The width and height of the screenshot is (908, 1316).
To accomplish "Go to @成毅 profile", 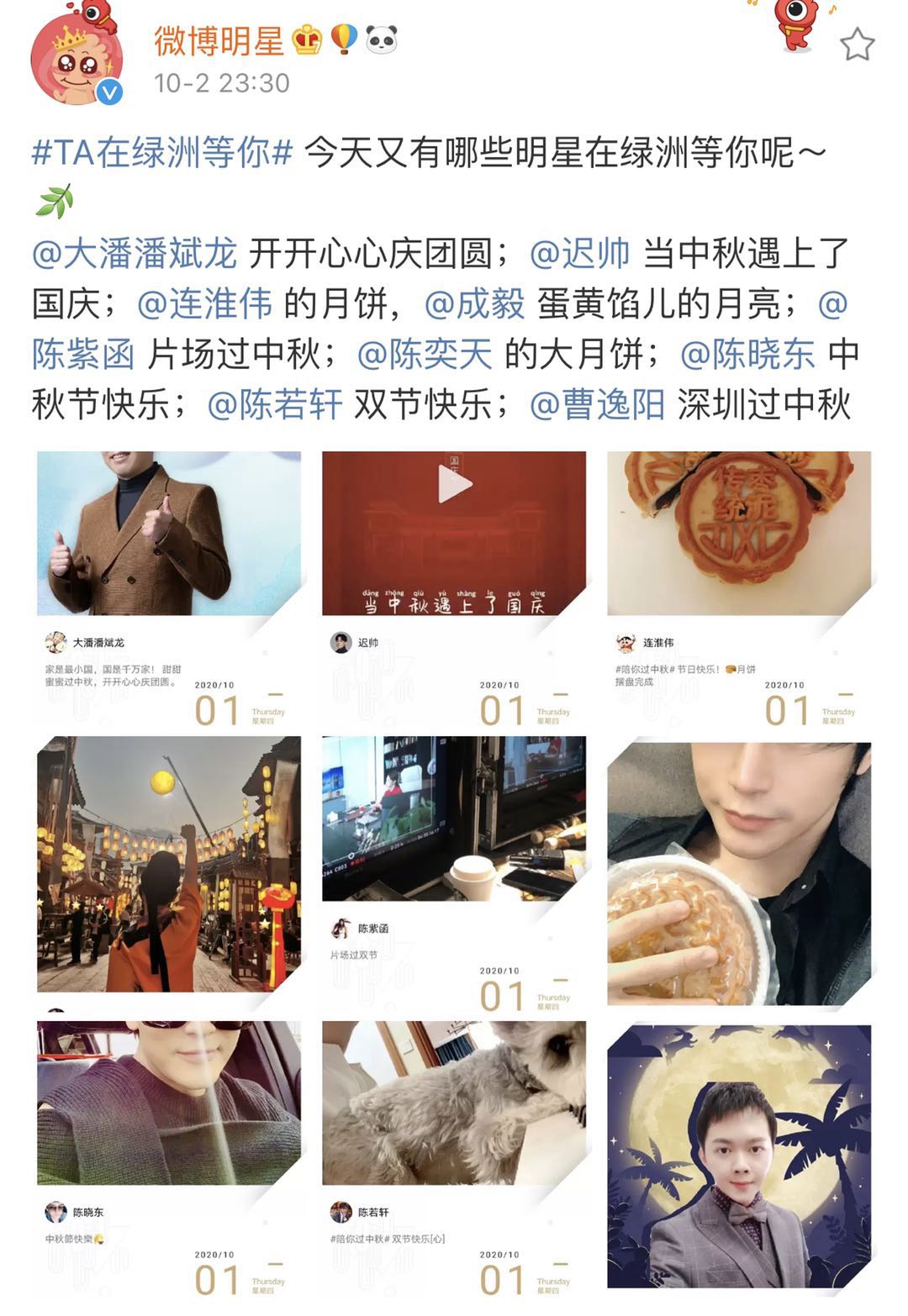I will pos(475,303).
